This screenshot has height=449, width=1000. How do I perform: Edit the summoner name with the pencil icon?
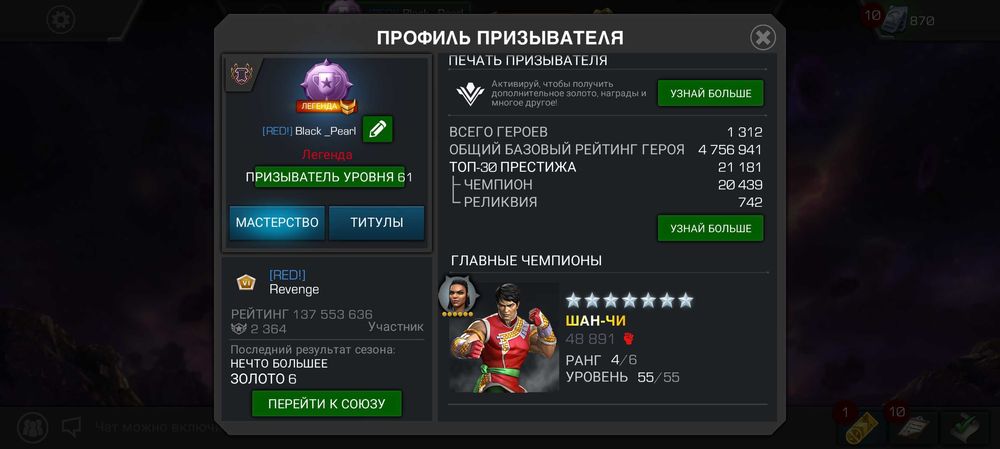(377, 130)
